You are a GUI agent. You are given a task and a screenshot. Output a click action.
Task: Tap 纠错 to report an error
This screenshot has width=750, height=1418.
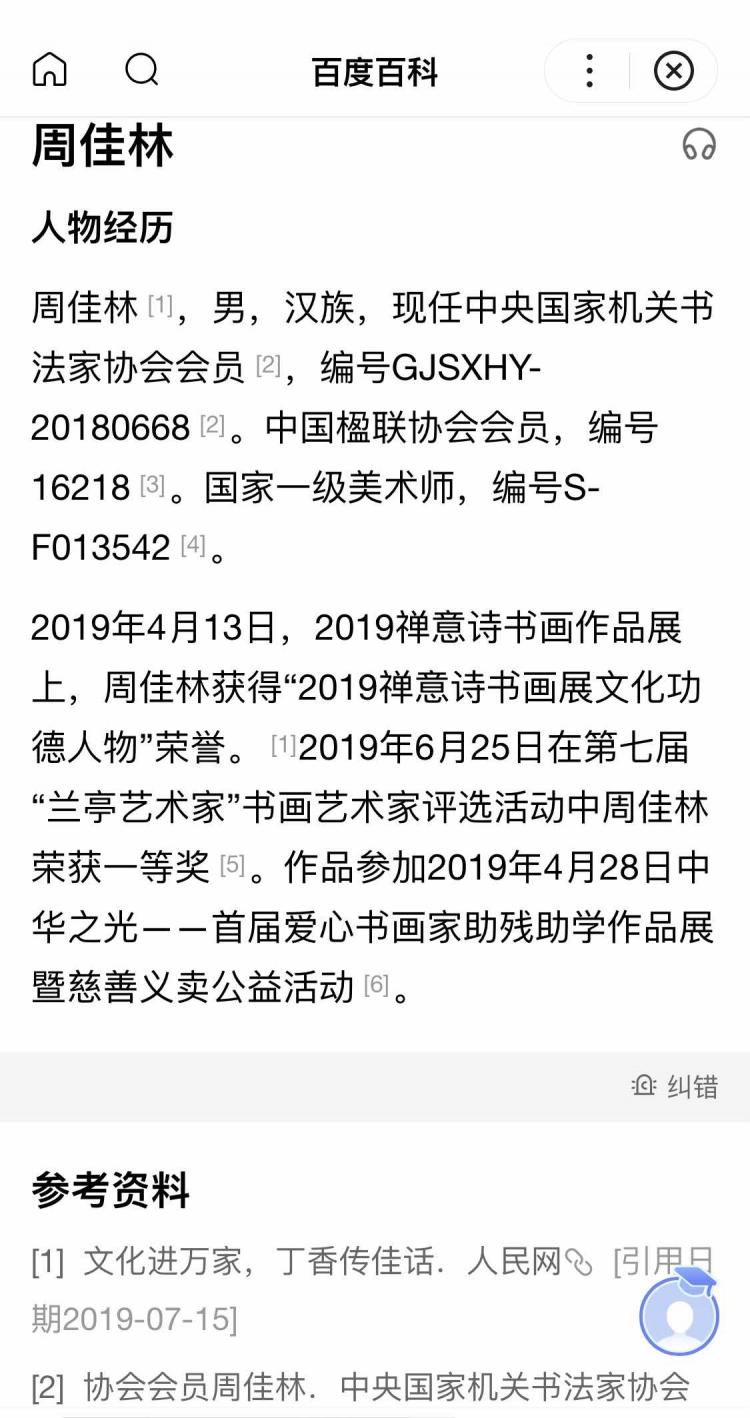click(675, 1086)
